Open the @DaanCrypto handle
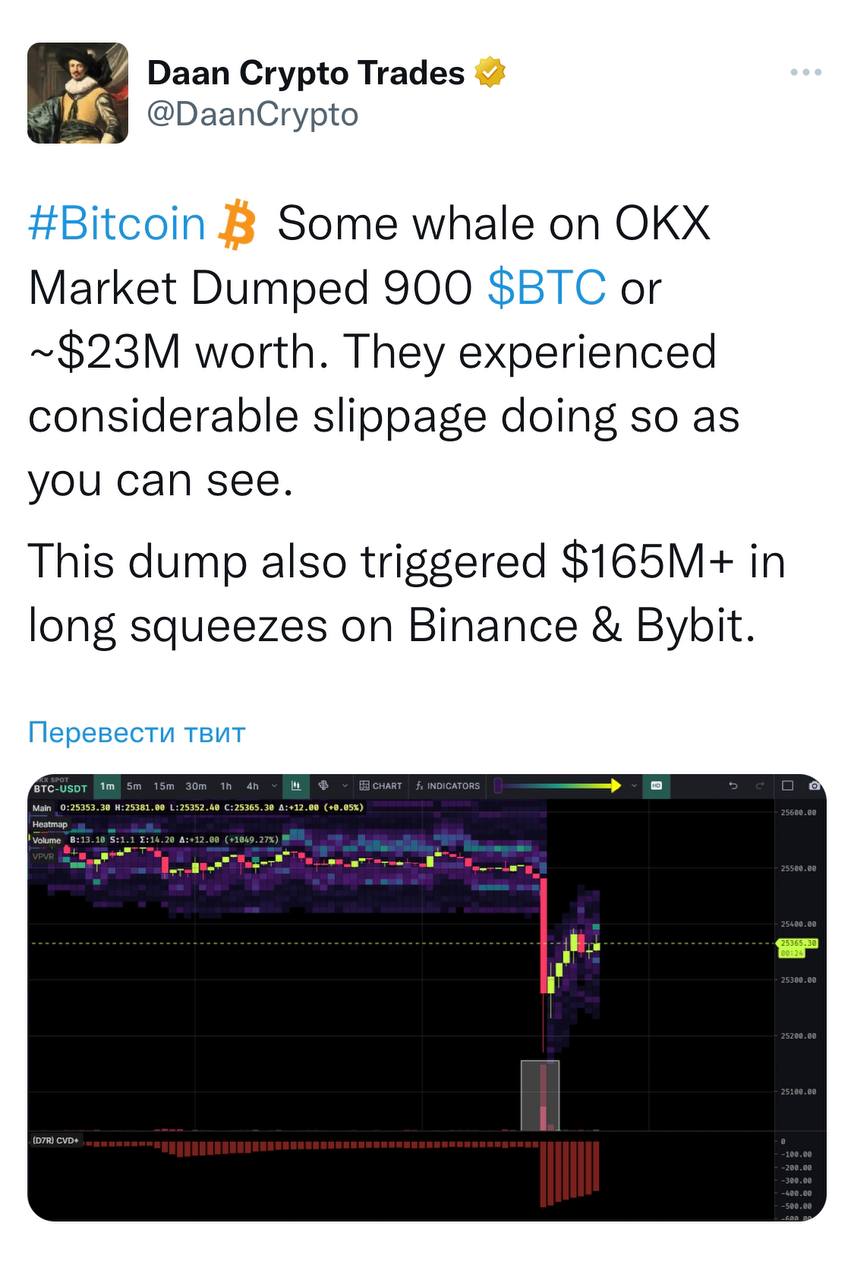Viewport: 854px width, 1280px height. coord(252,115)
